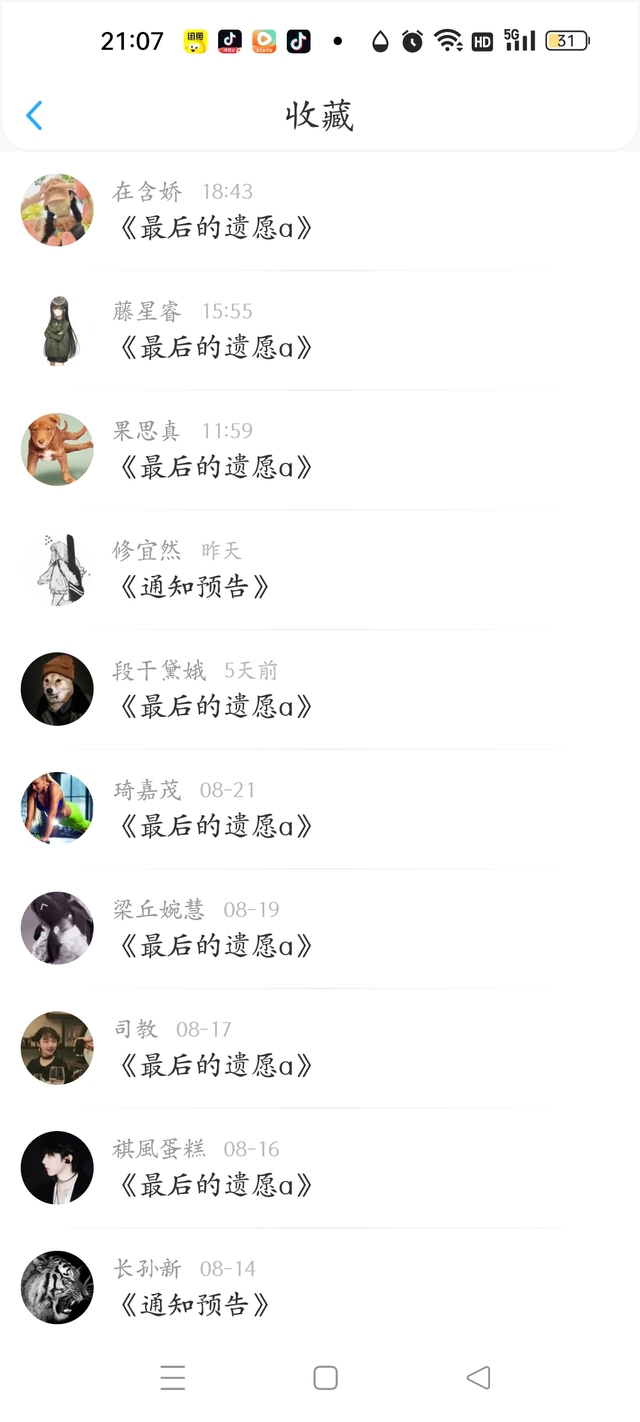Open 琦嘉茂's saved item
The image size is (640, 1422).
(x=216, y=827)
